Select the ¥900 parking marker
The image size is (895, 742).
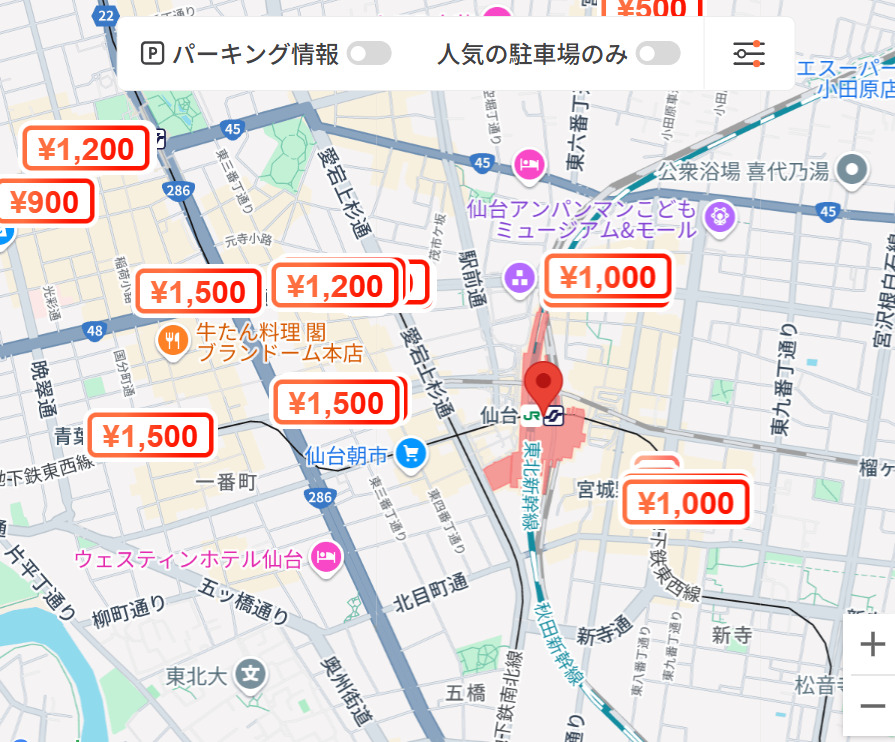click(45, 203)
